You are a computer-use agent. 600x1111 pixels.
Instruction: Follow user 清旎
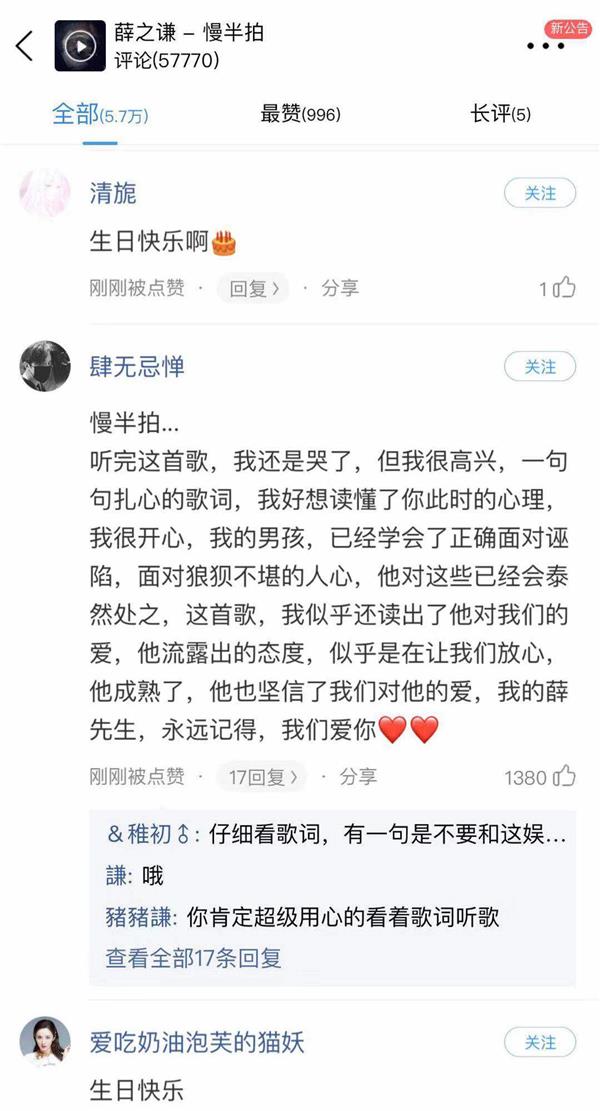click(x=540, y=193)
